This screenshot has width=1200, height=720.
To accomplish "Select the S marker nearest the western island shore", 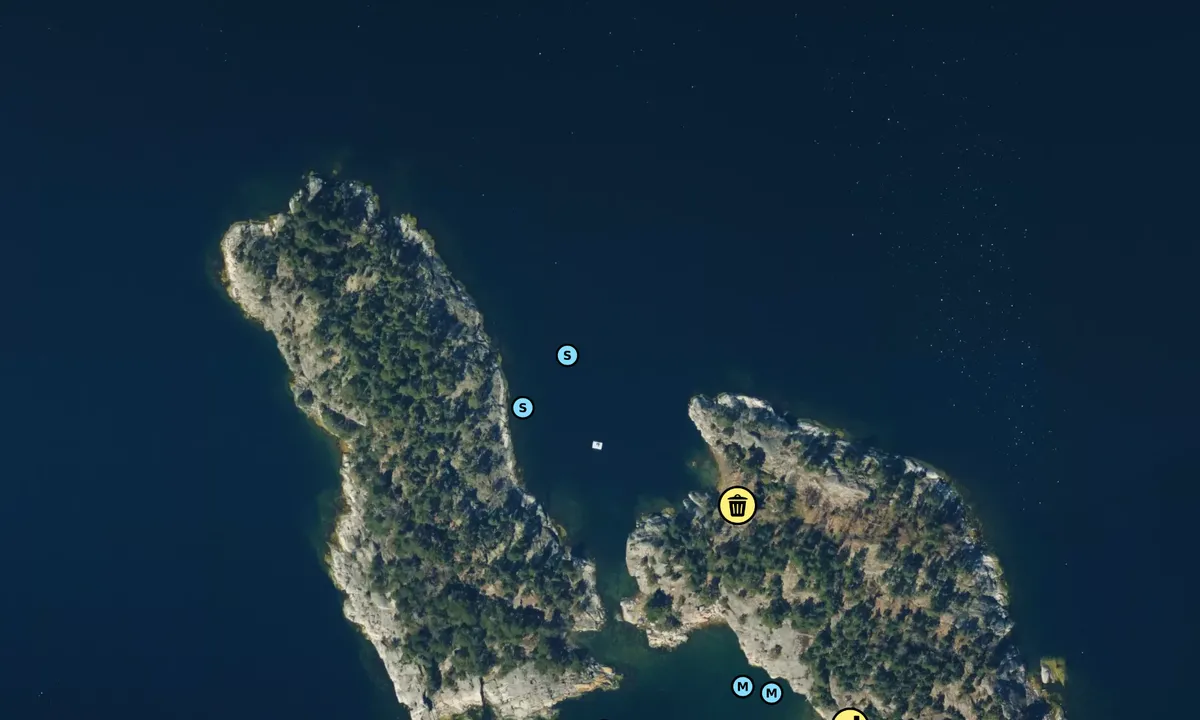I will click(522, 408).
